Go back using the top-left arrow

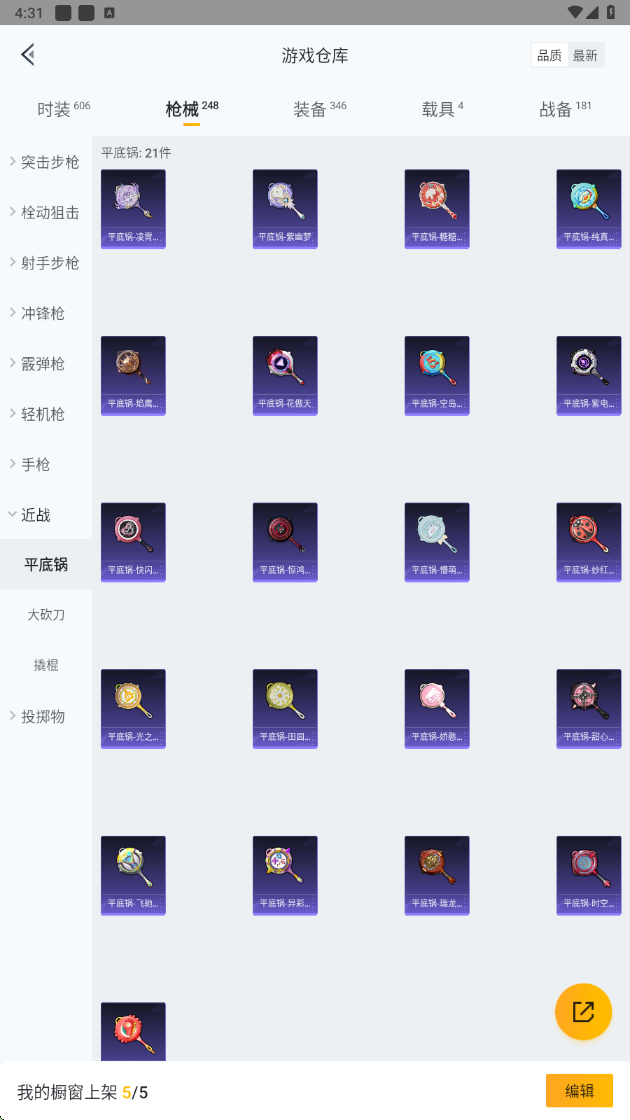tap(29, 55)
